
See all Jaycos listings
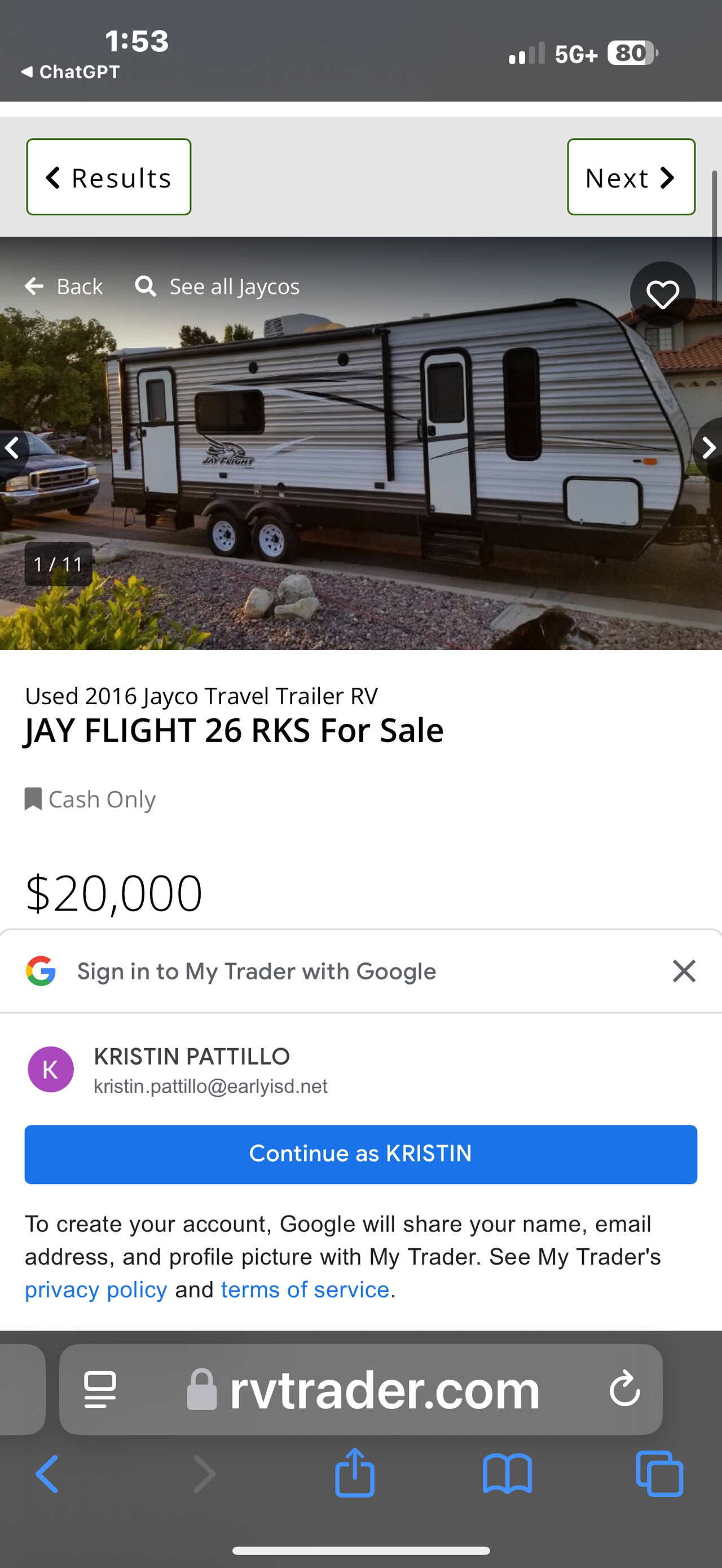click(x=218, y=286)
